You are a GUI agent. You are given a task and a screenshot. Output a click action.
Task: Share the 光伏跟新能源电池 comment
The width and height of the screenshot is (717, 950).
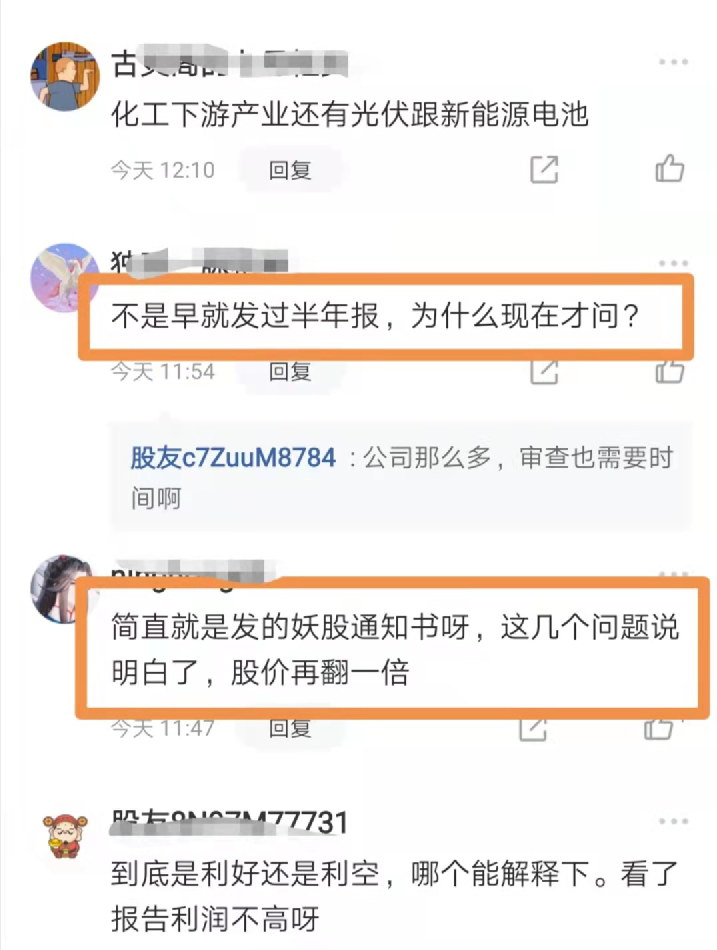[543, 169]
